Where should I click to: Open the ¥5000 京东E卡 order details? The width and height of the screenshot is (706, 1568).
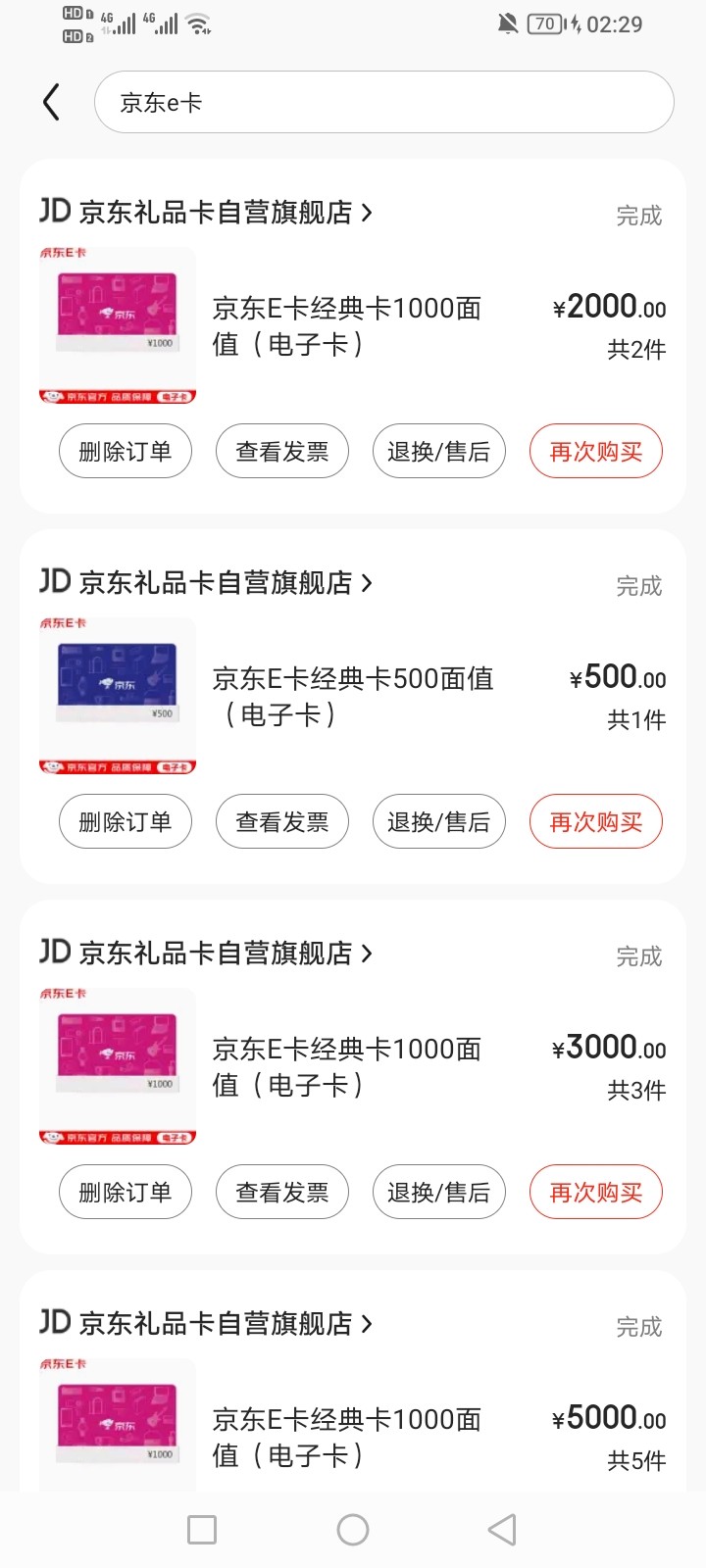pyautogui.click(x=346, y=1437)
